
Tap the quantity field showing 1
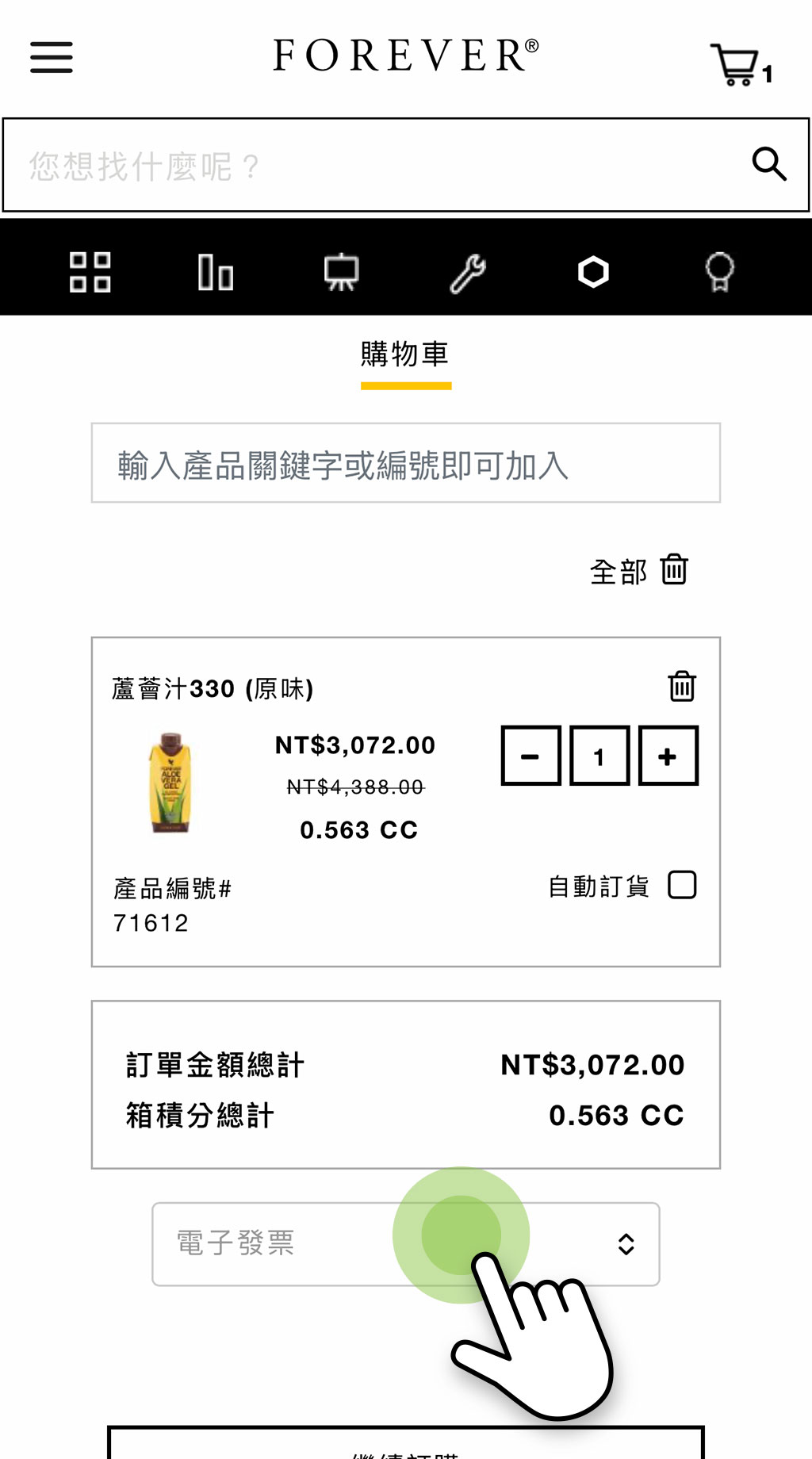pyautogui.click(x=599, y=756)
